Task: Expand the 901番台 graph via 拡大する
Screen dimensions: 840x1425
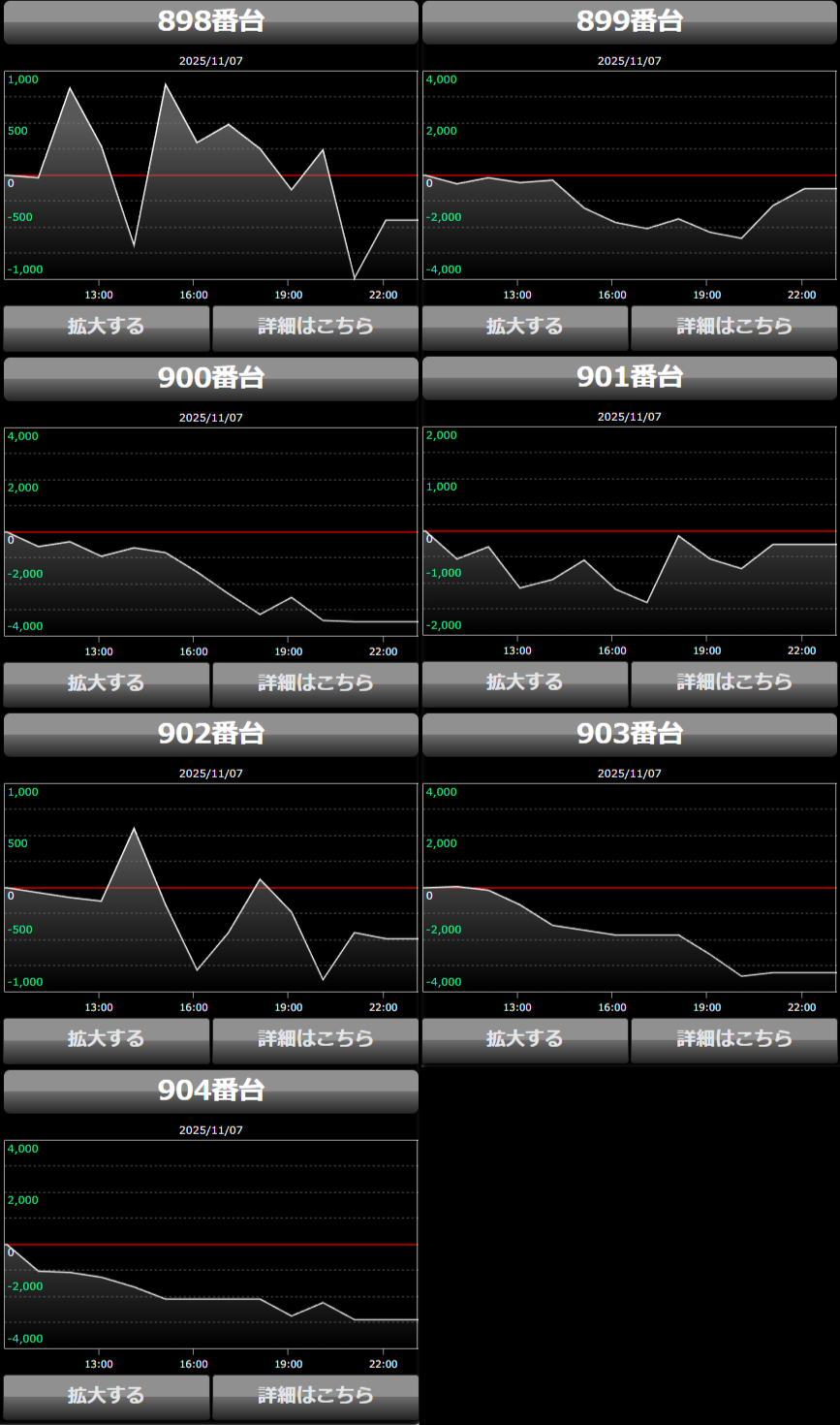Action: click(525, 683)
